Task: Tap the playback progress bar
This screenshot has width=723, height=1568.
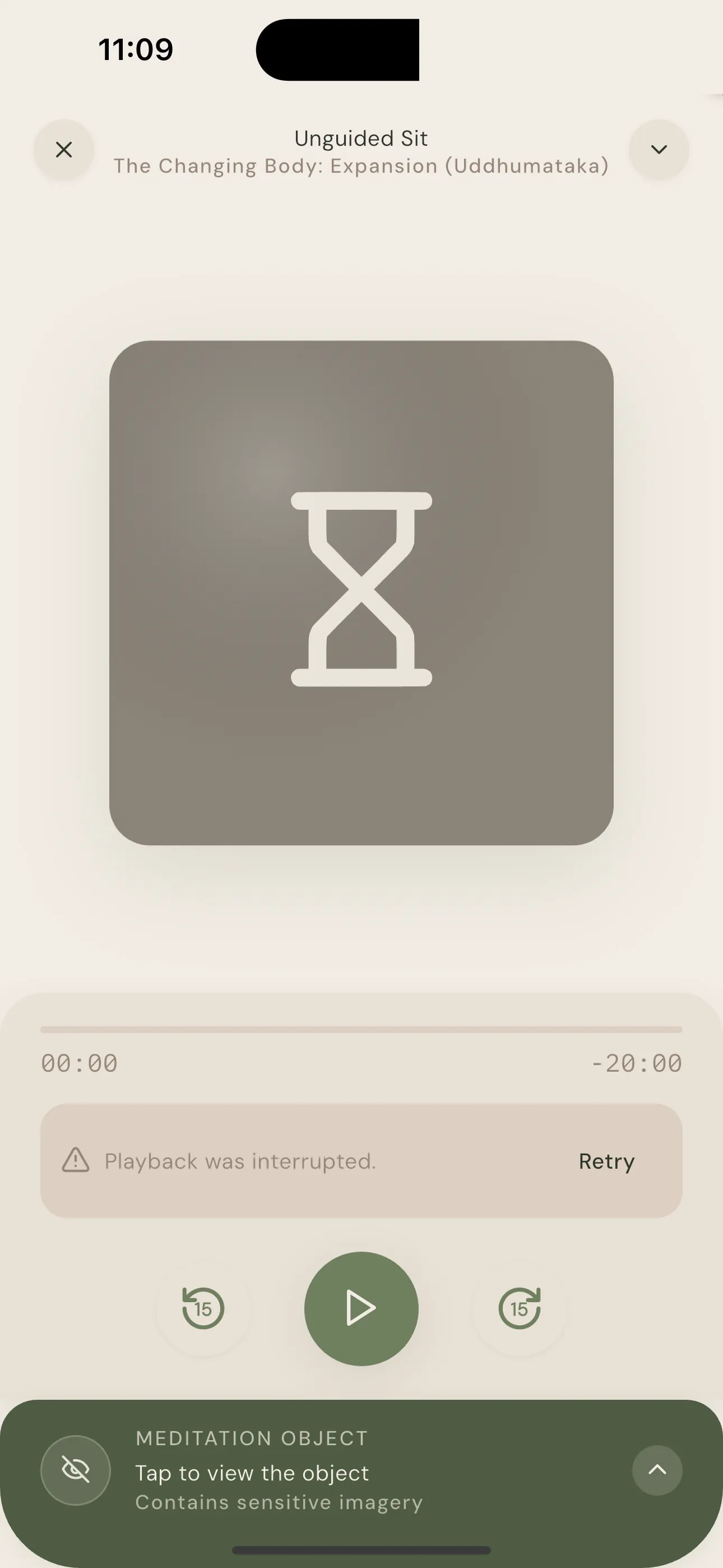Action: pyautogui.click(x=361, y=1029)
